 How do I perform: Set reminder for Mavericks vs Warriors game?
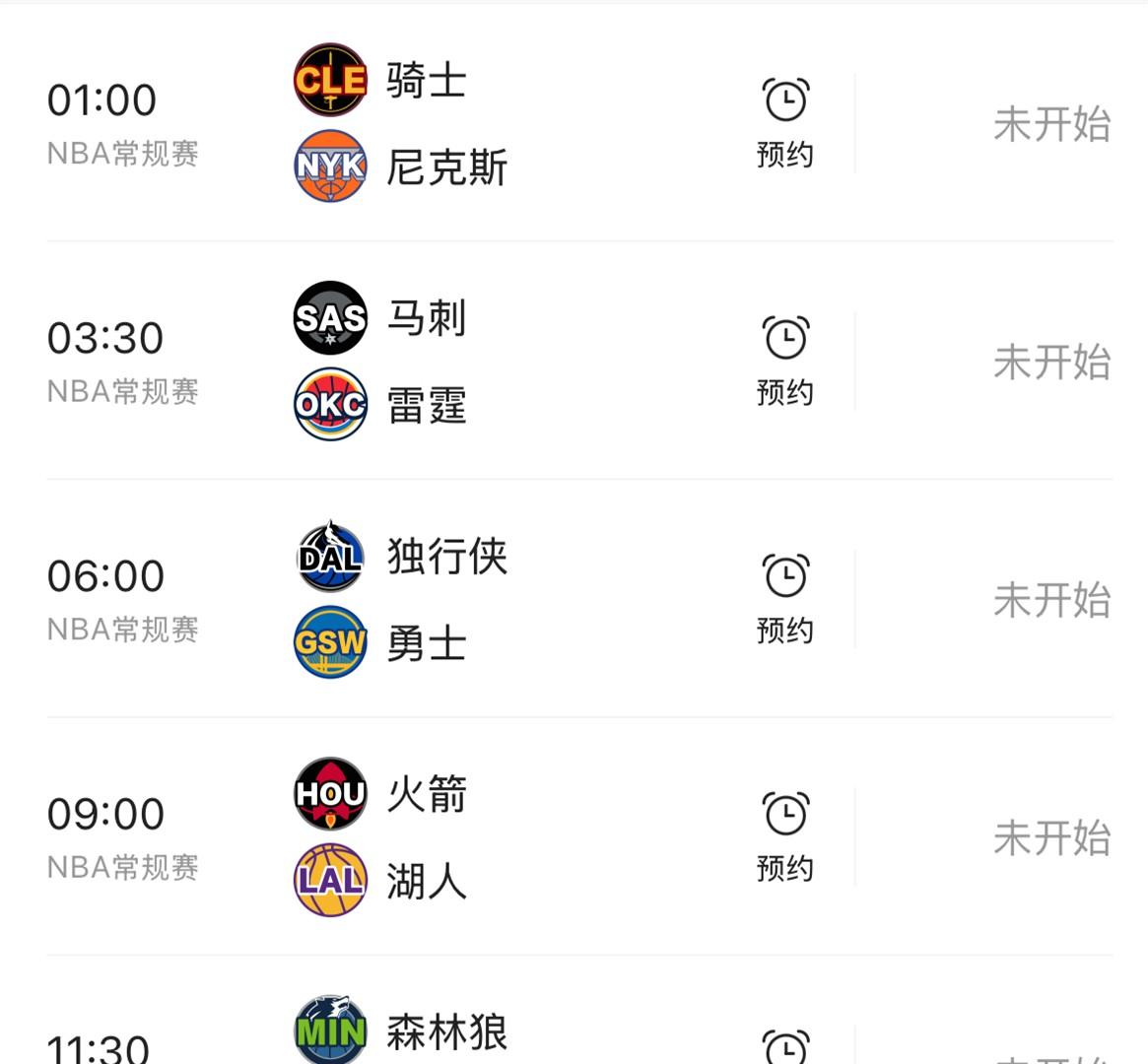(x=785, y=599)
